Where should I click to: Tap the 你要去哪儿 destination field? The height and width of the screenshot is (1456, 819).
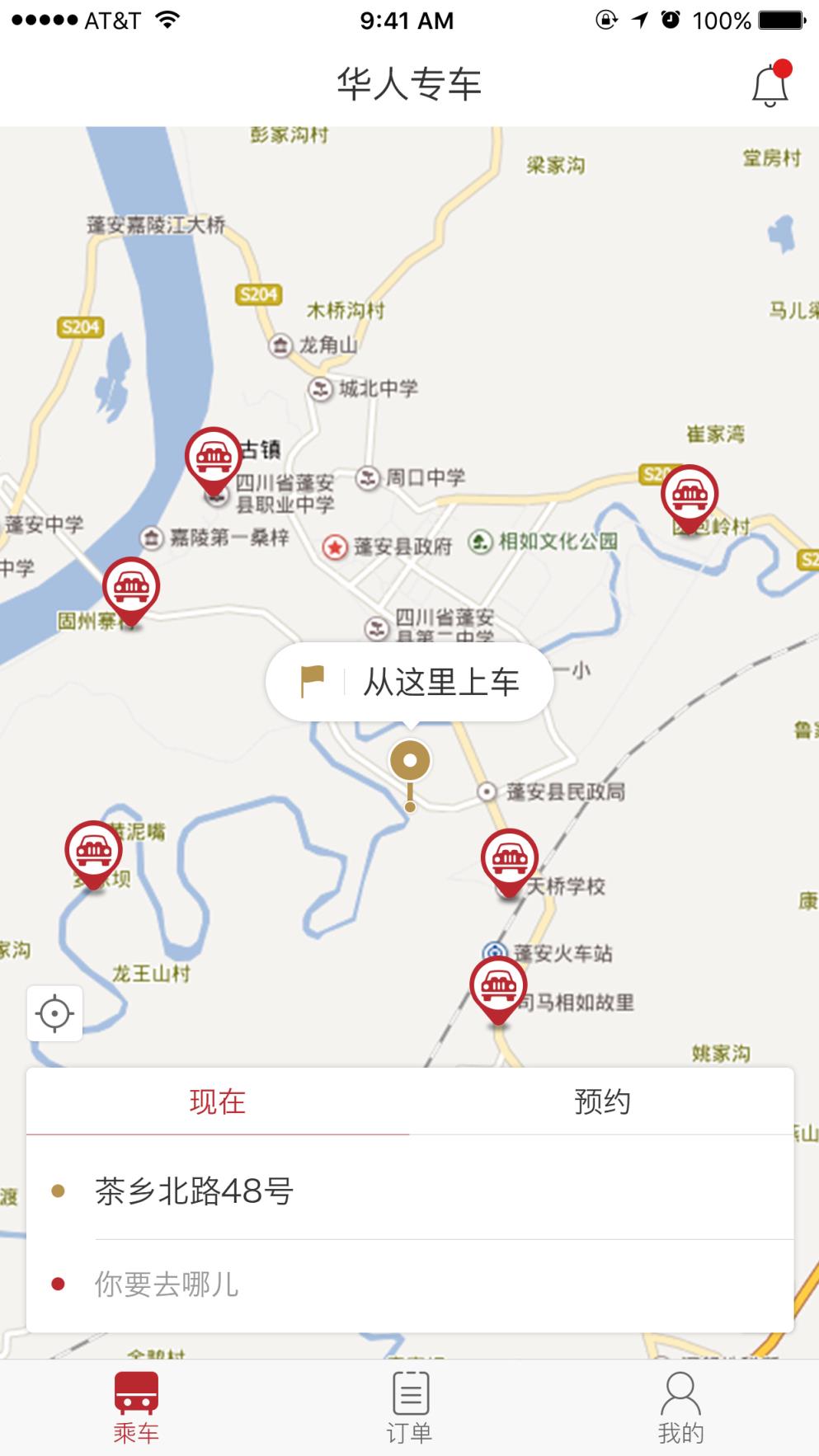(x=166, y=1282)
